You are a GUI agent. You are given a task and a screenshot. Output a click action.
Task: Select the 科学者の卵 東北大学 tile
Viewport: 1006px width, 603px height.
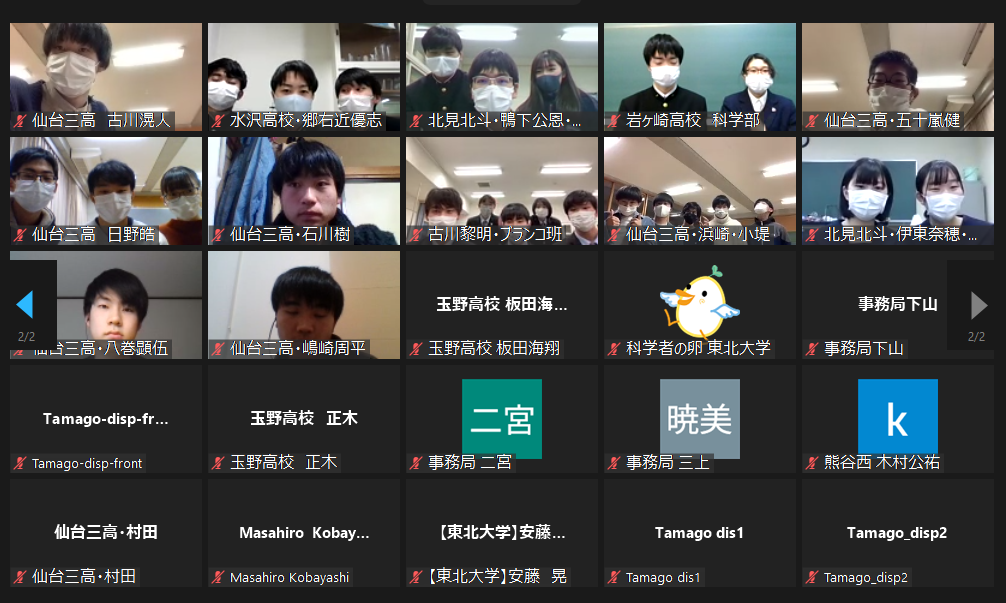pos(700,305)
